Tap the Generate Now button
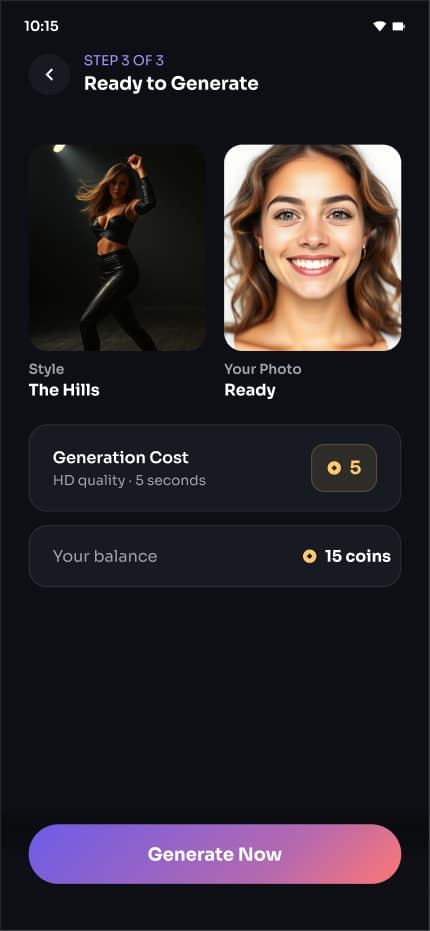430x931 pixels. tap(214, 854)
